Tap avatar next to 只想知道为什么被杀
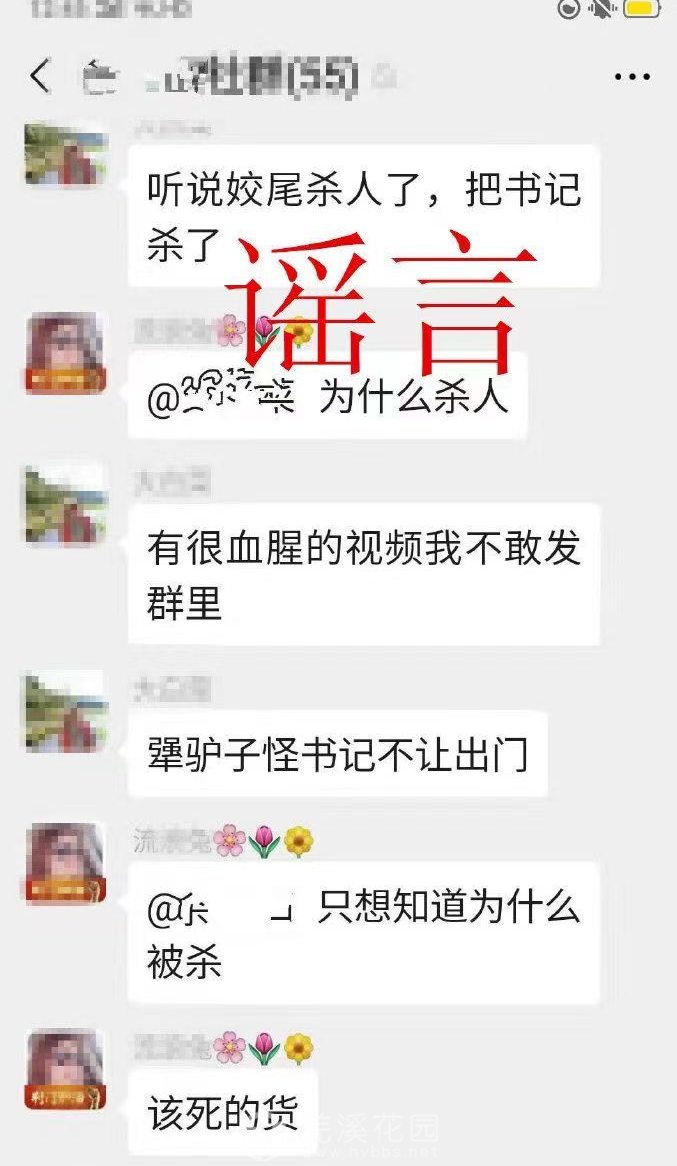The width and height of the screenshot is (677, 1166). click(x=65, y=863)
